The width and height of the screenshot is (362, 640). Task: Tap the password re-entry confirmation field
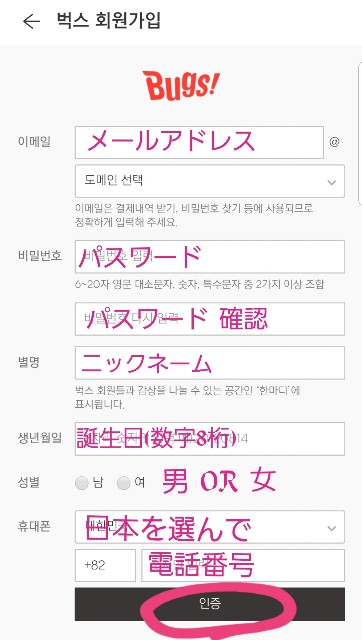(210, 319)
